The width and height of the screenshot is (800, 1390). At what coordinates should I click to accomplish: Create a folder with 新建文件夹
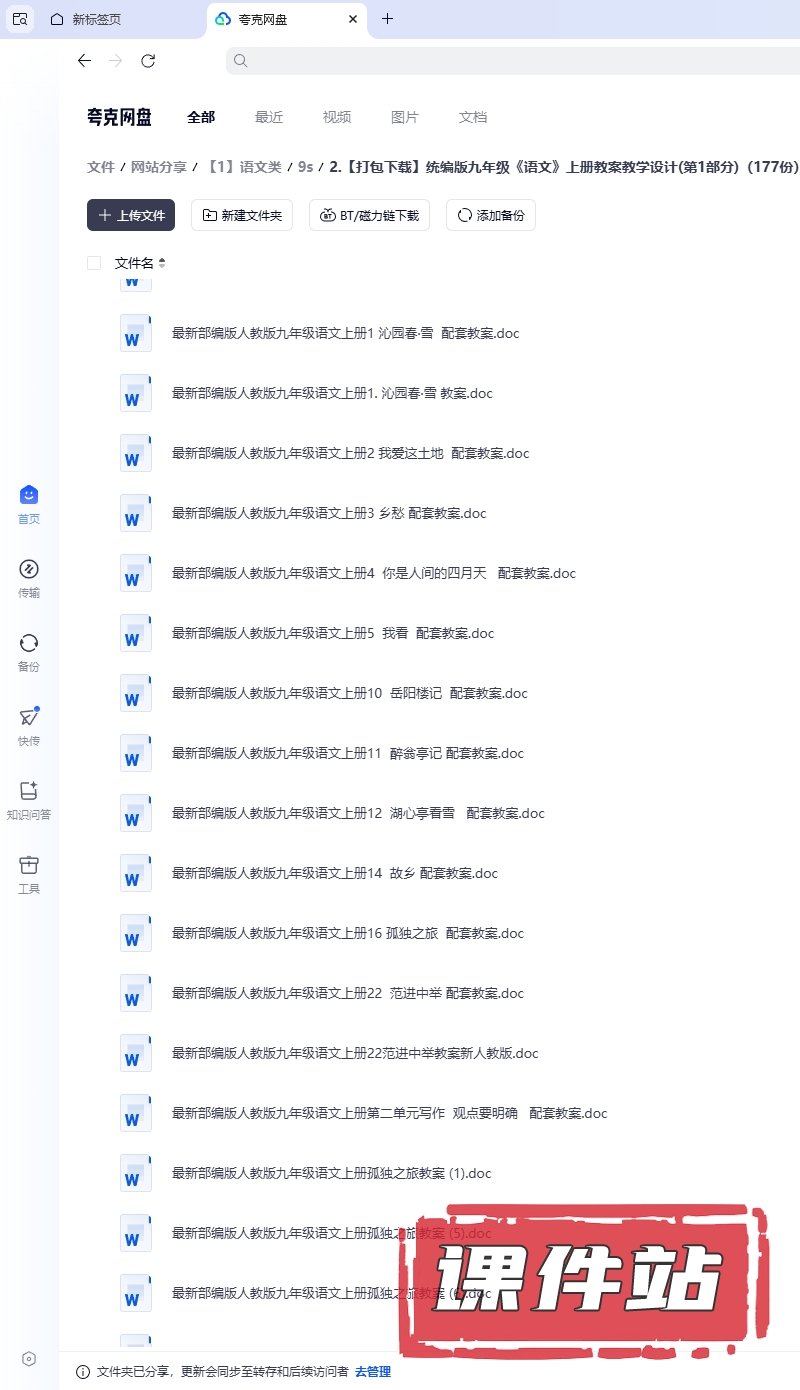[x=242, y=215]
